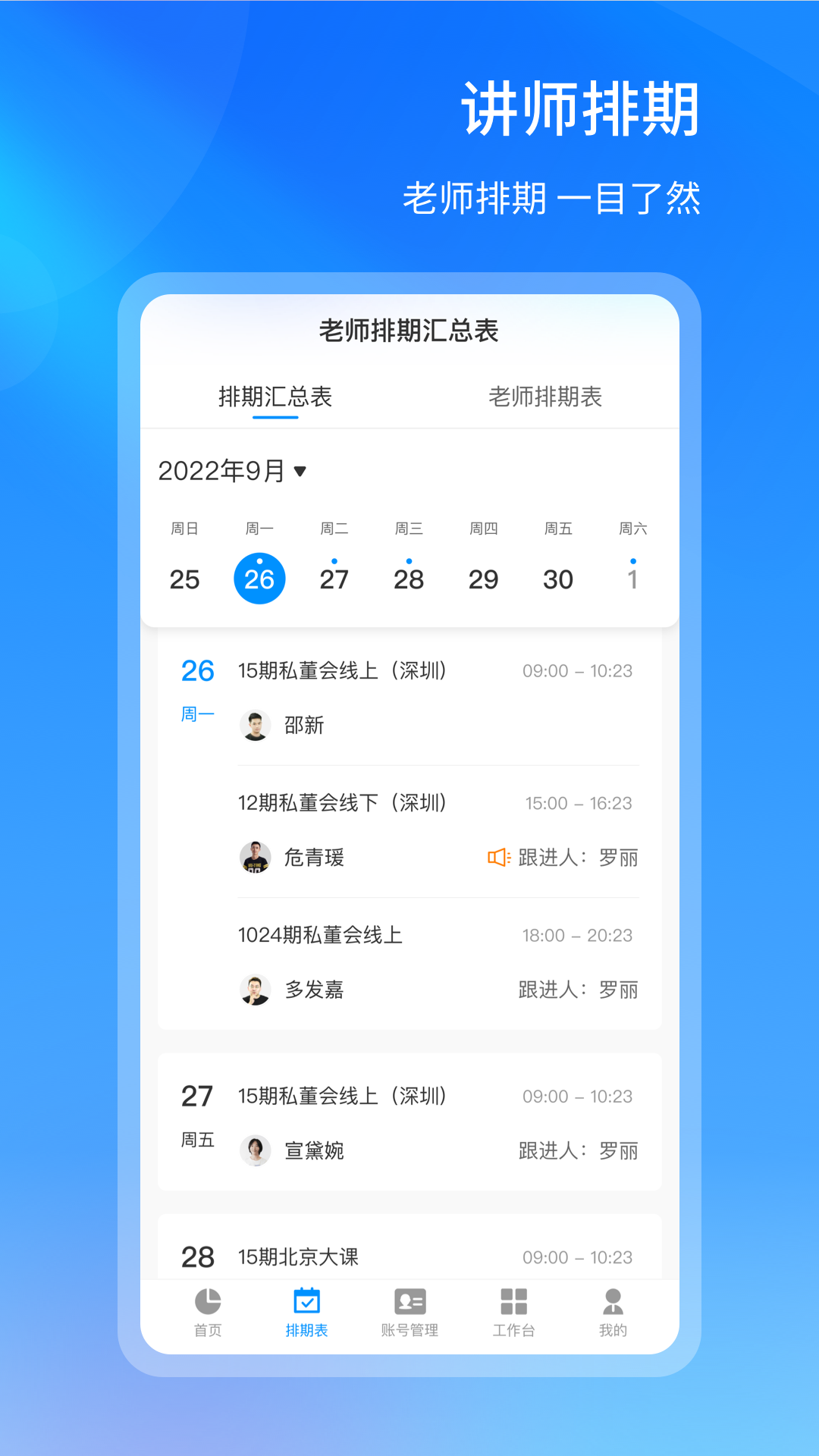The height and width of the screenshot is (1456, 819).
Task: Select Saturday the 1st in the calendar
Action: click(633, 579)
